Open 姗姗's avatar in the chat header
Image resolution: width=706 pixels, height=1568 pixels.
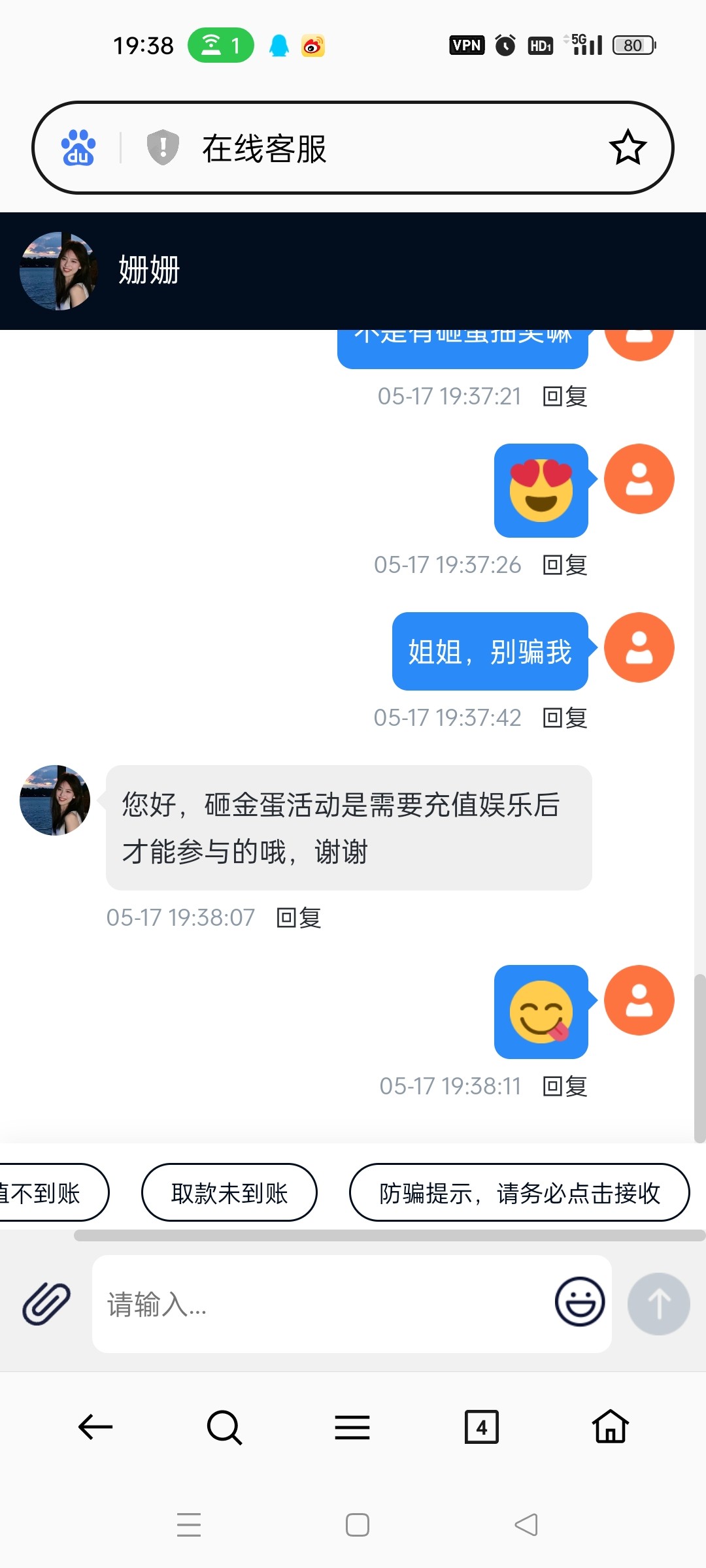click(x=58, y=270)
